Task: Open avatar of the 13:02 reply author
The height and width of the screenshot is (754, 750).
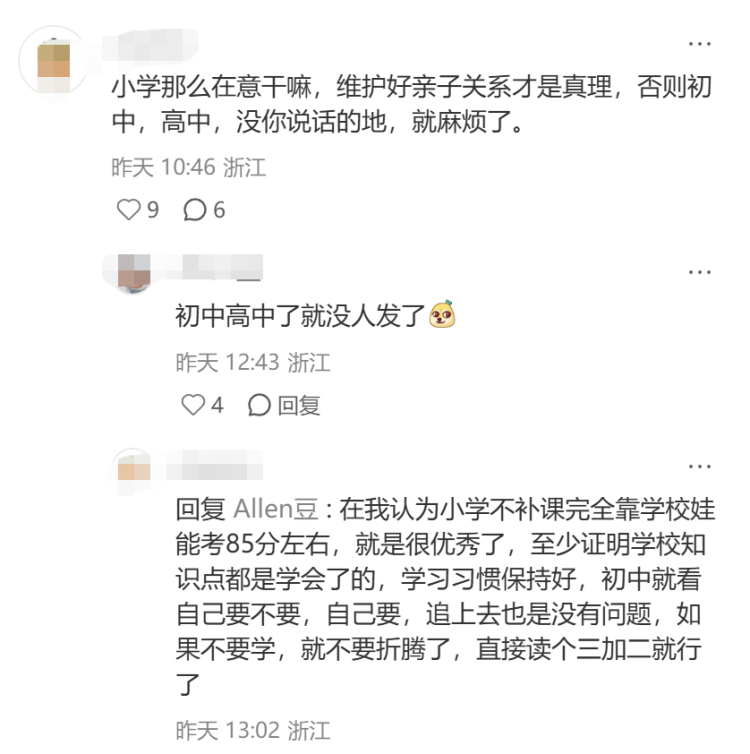Action: (134, 466)
